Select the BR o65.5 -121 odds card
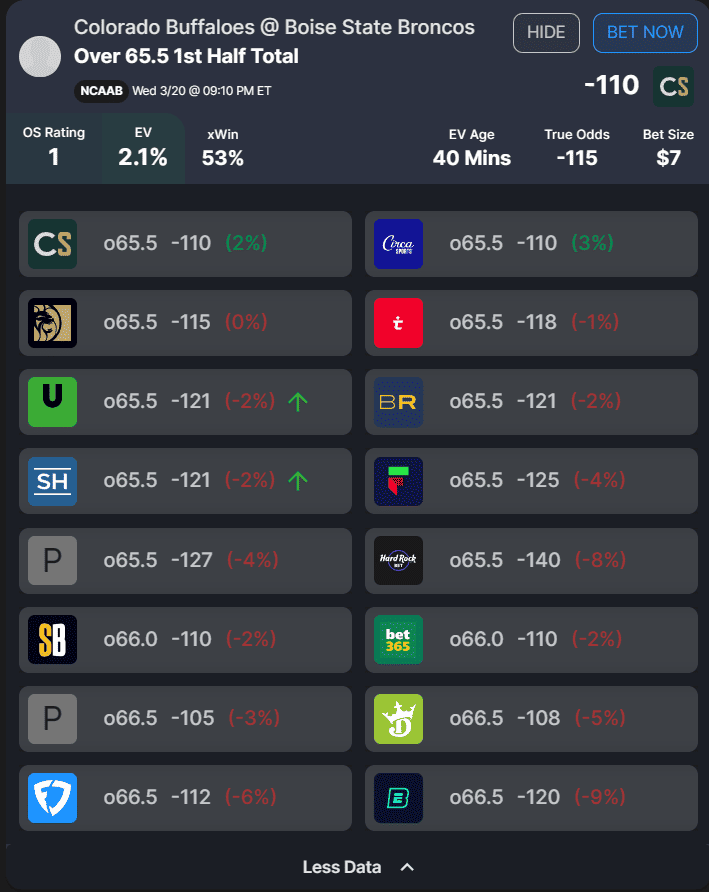 [x=531, y=401]
